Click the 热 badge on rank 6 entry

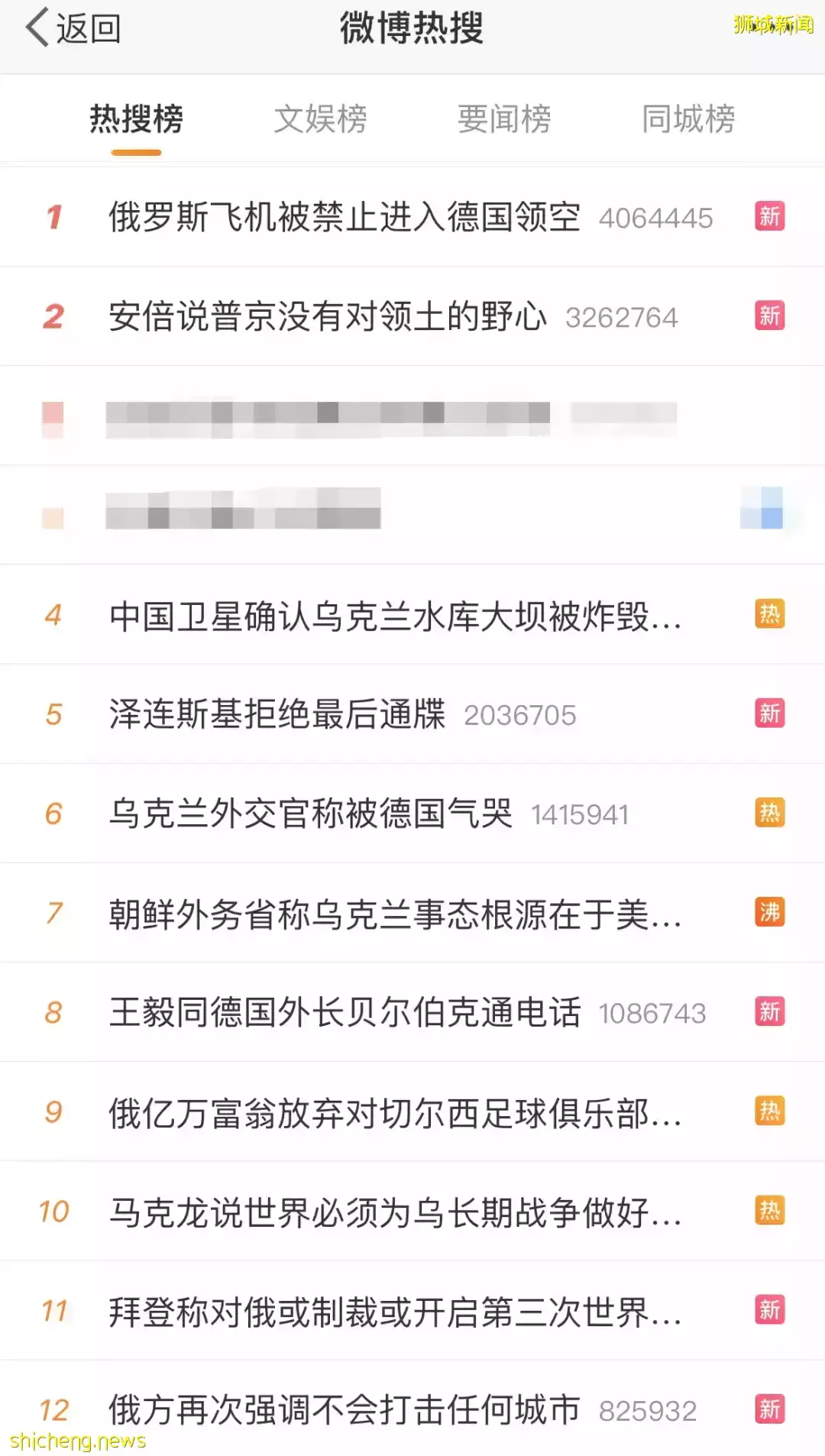[x=769, y=813]
